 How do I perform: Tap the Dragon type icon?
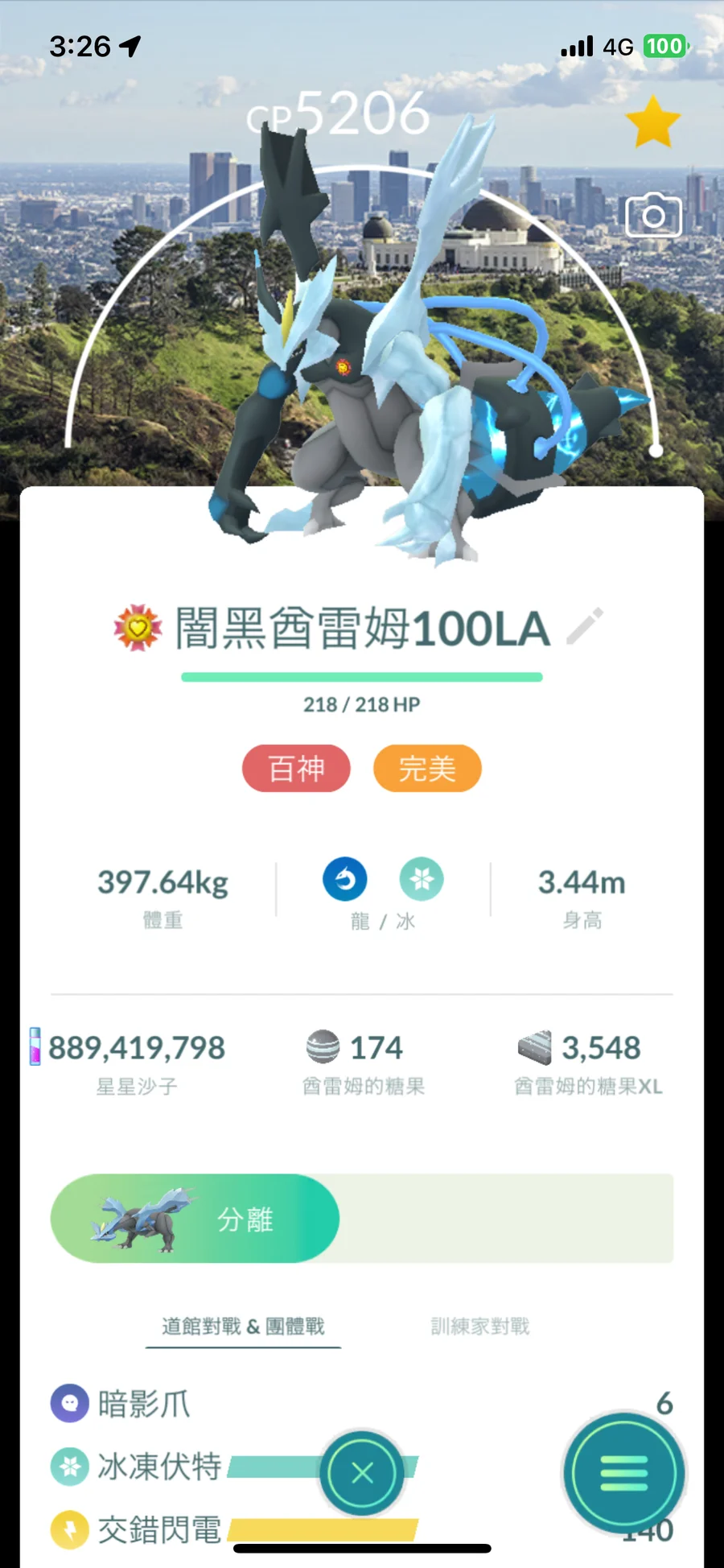[x=345, y=879]
